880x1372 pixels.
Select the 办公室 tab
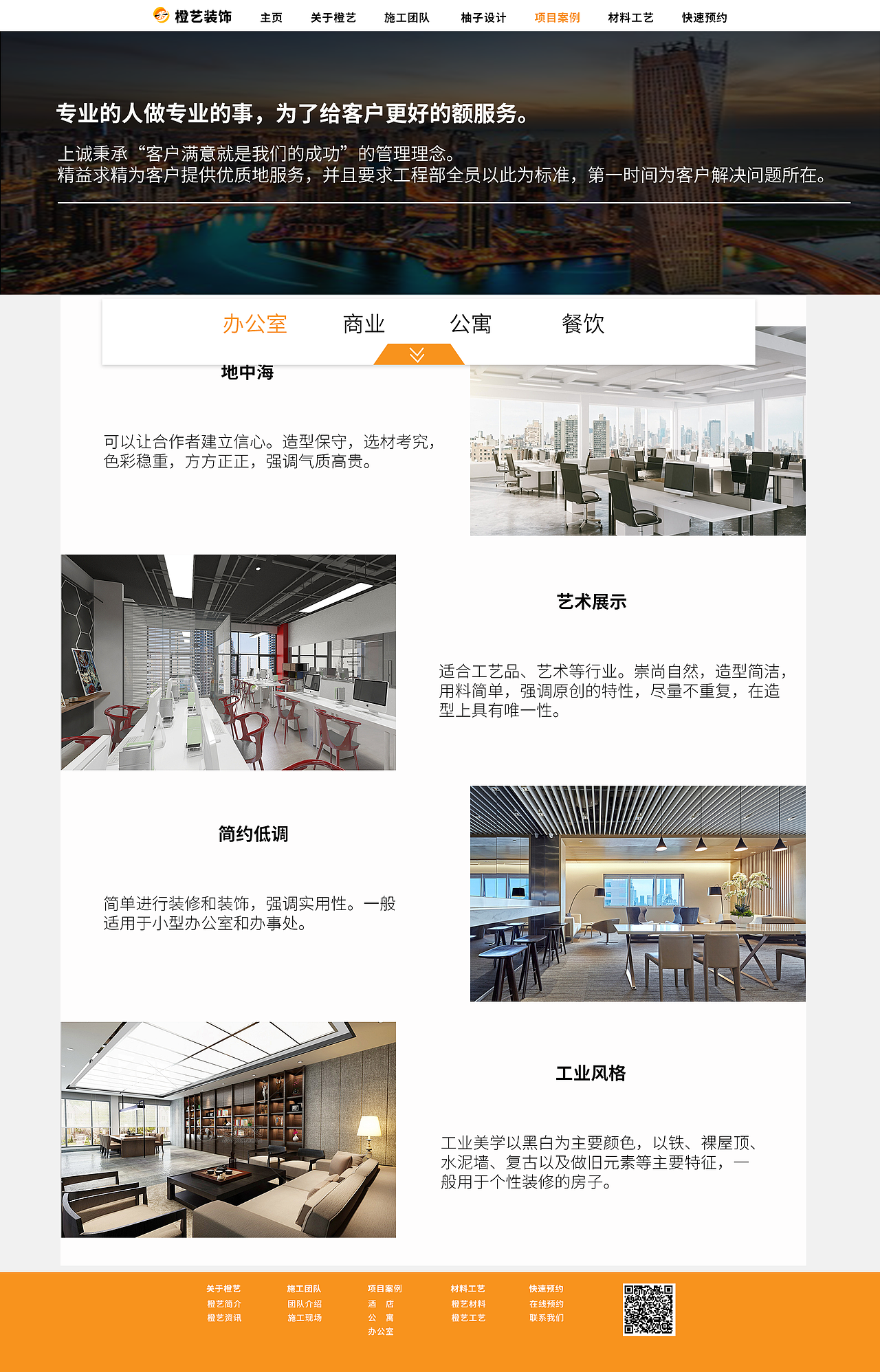[256, 323]
